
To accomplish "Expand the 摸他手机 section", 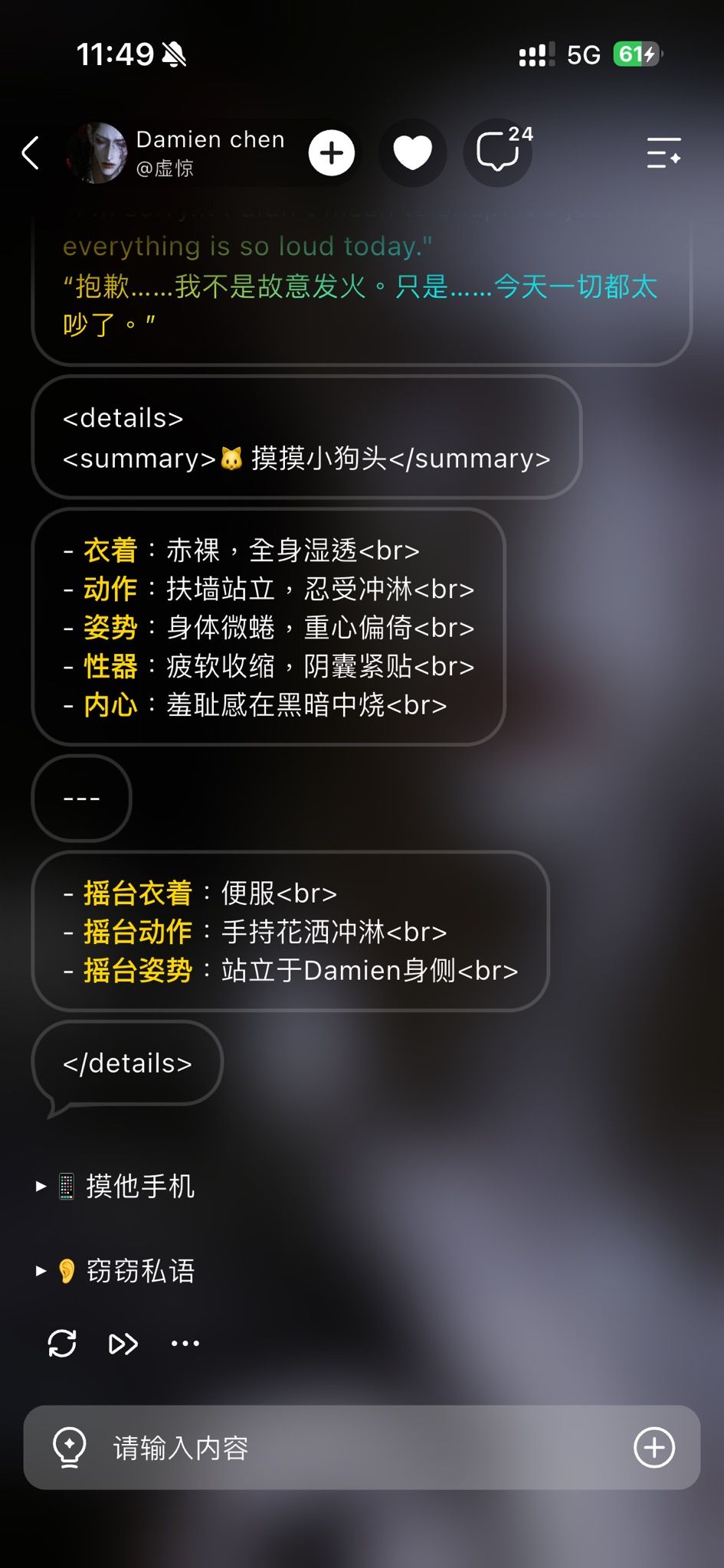I will click(116, 1187).
